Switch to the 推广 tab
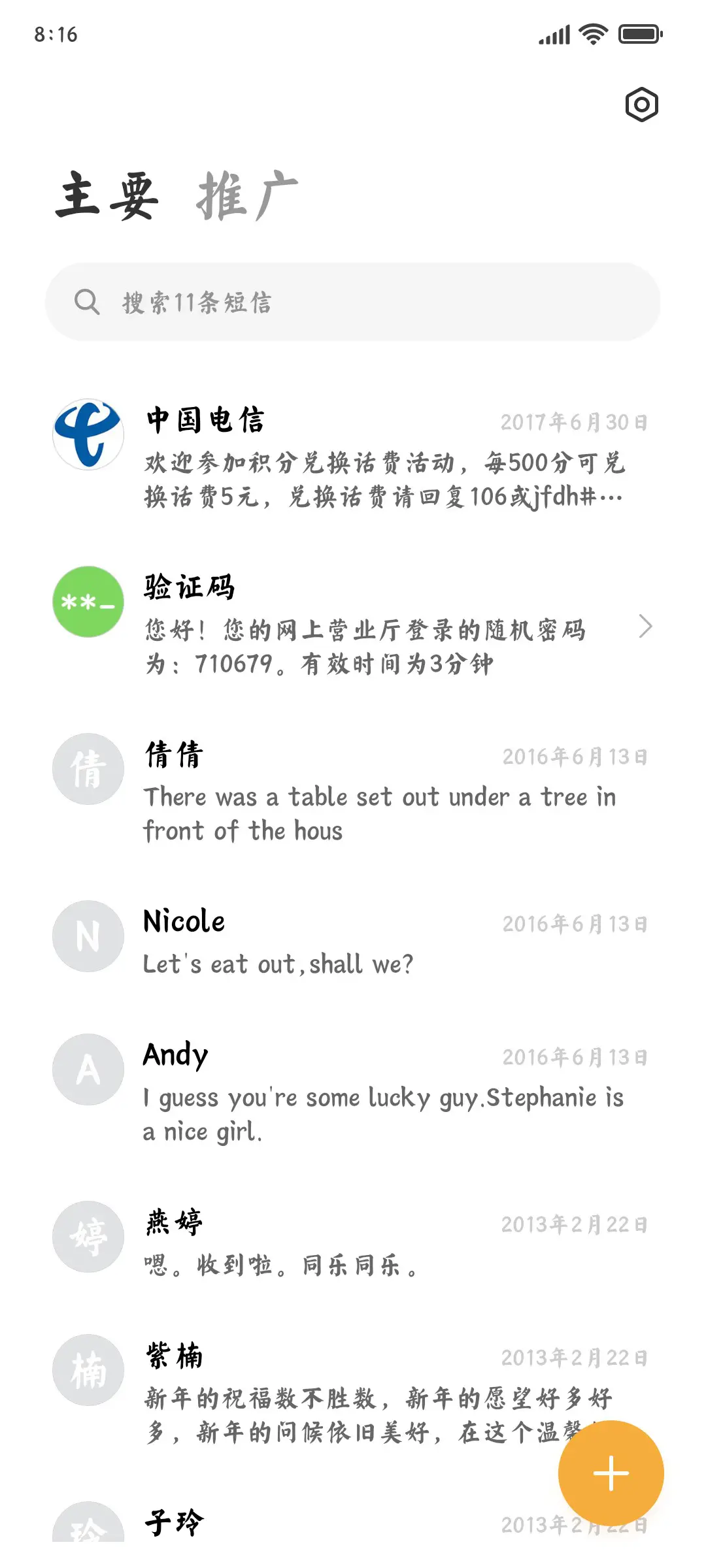 tap(247, 196)
